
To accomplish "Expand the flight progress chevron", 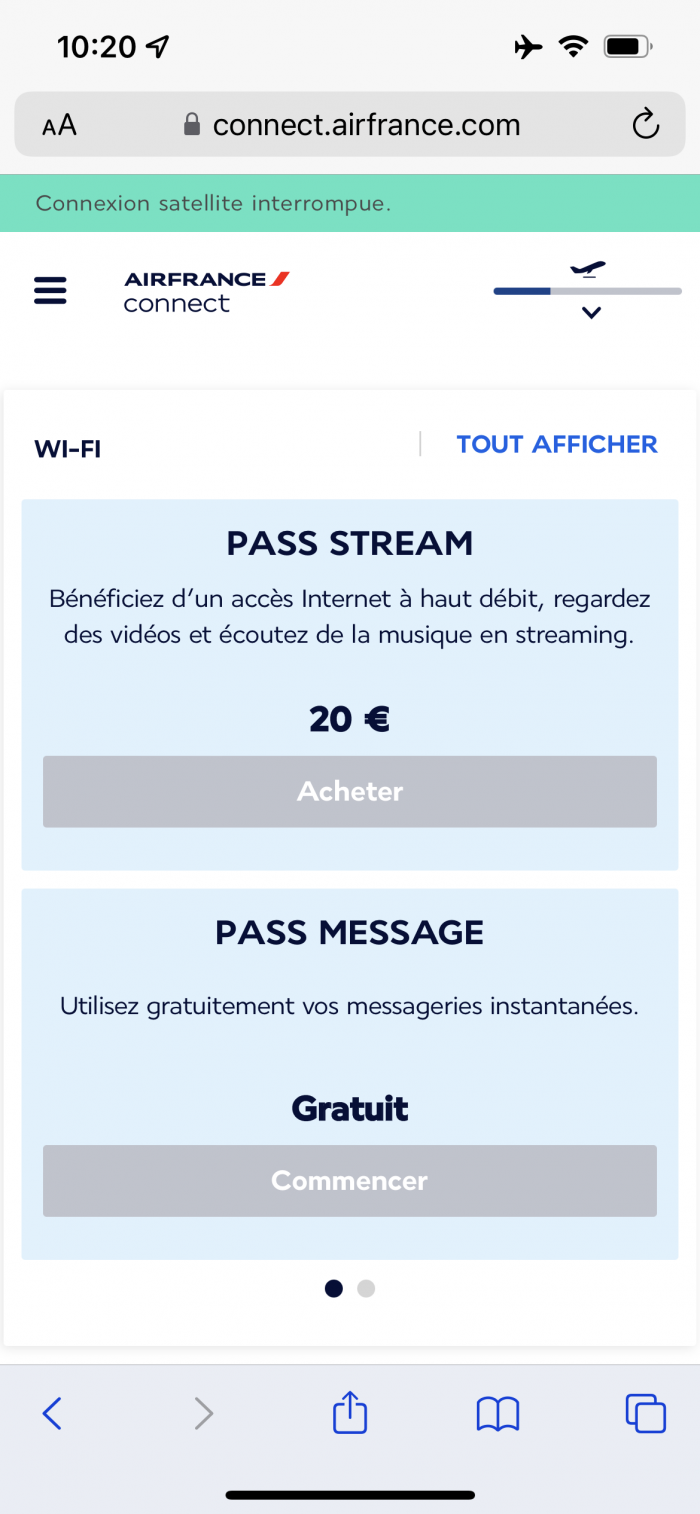I will (x=591, y=313).
